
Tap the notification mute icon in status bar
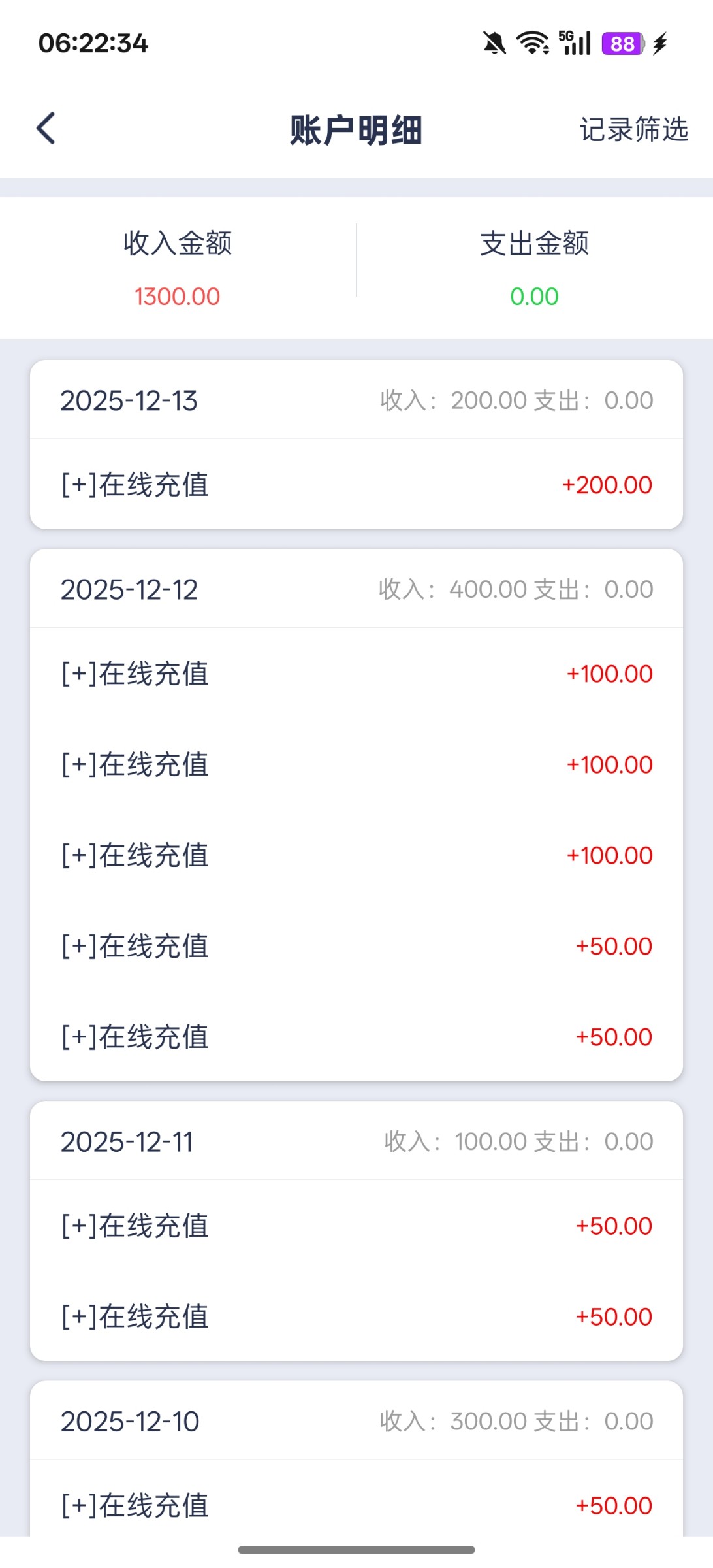[x=494, y=42]
